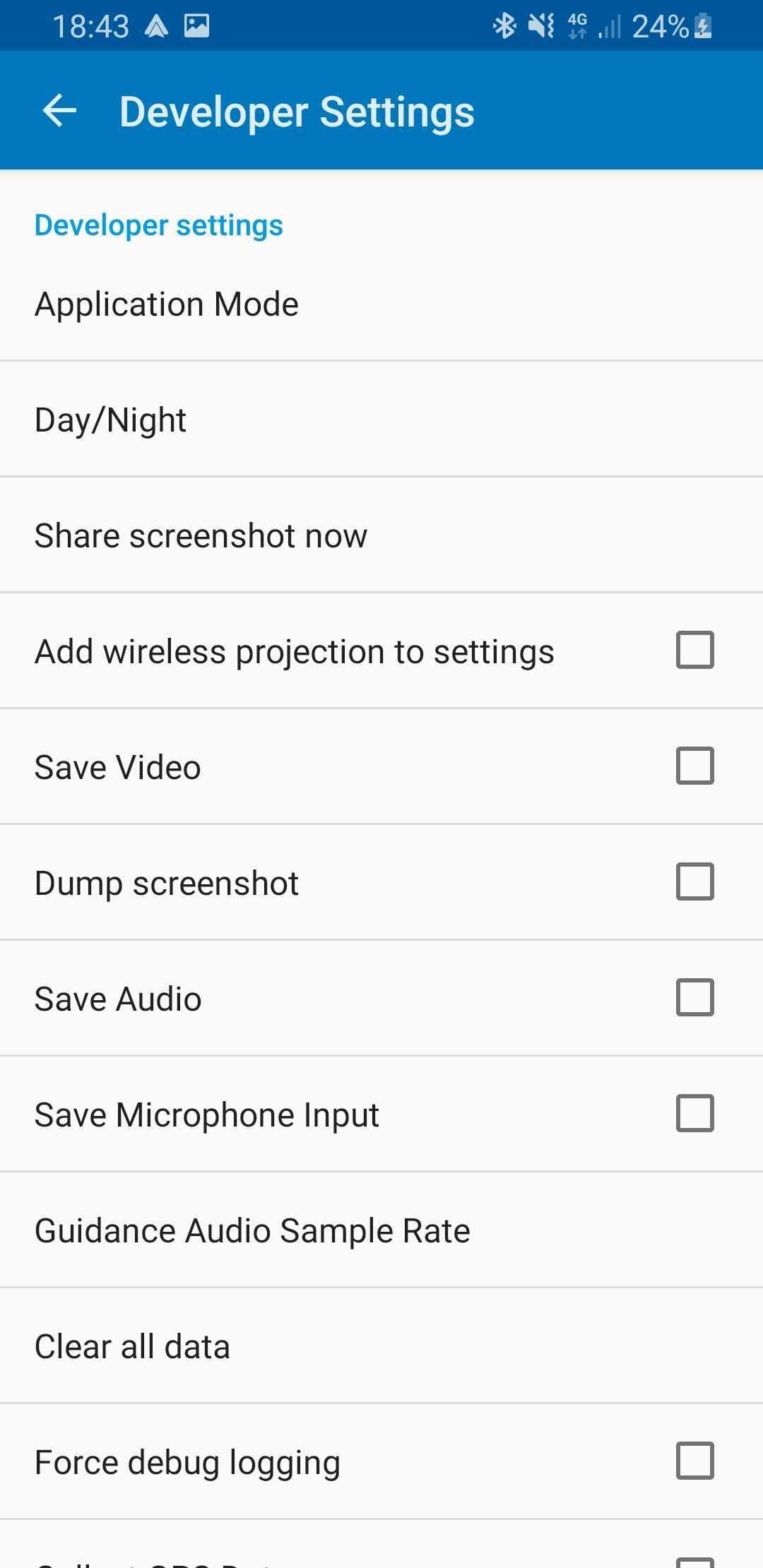The width and height of the screenshot is (763, 1568).
Task: Enable Add wireless projection to settings
Action: (x=694, y=651)
